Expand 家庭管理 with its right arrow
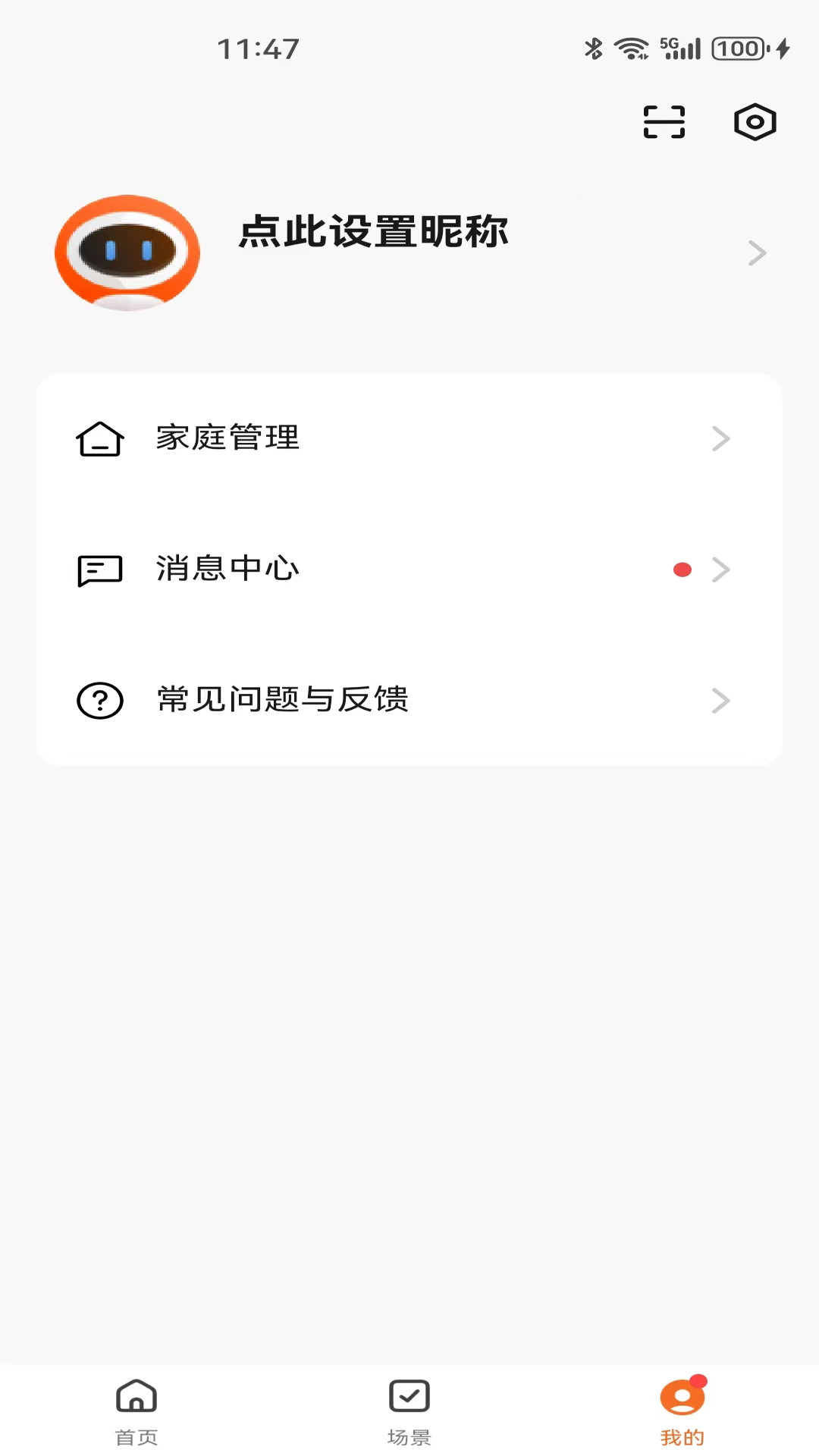The image size is (819, 1456). (720, 438)
